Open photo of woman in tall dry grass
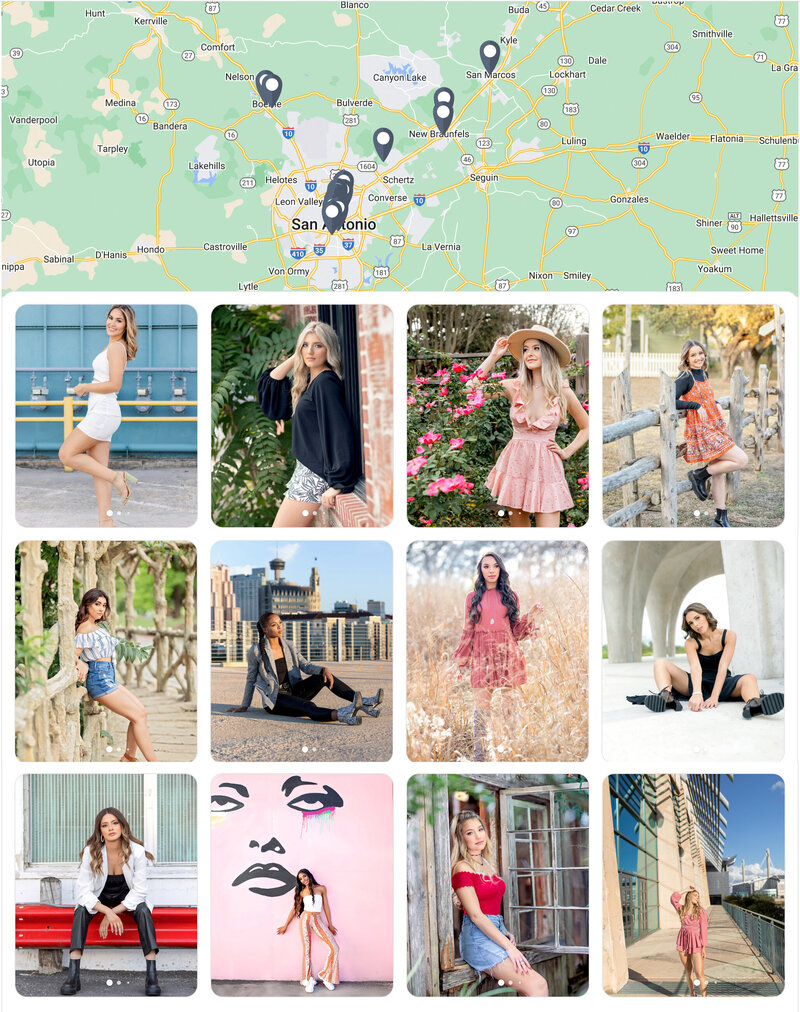Viewport: 800px width, 1012px height. [497, 651]
